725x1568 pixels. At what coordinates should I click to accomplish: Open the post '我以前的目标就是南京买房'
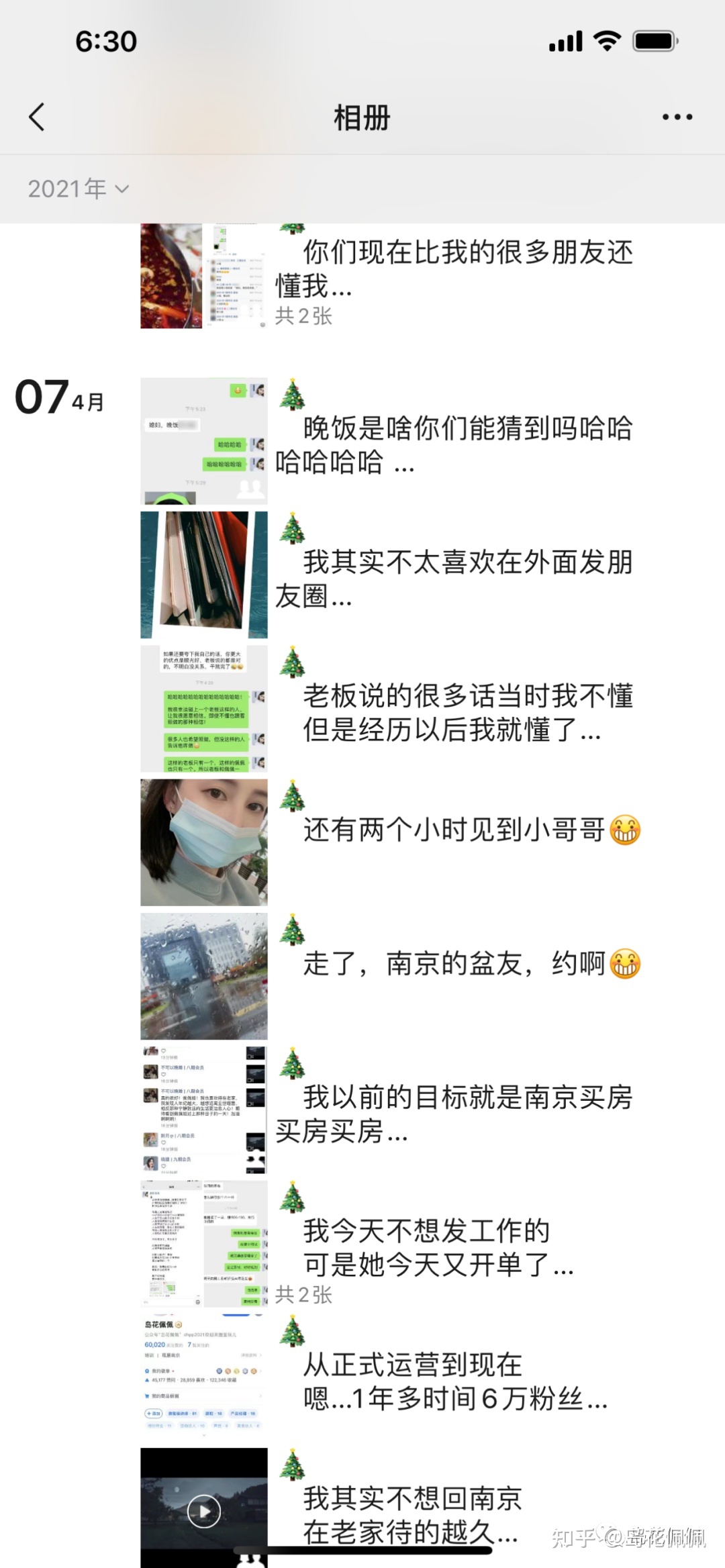pyautogui.click(x=454, y=1114)
